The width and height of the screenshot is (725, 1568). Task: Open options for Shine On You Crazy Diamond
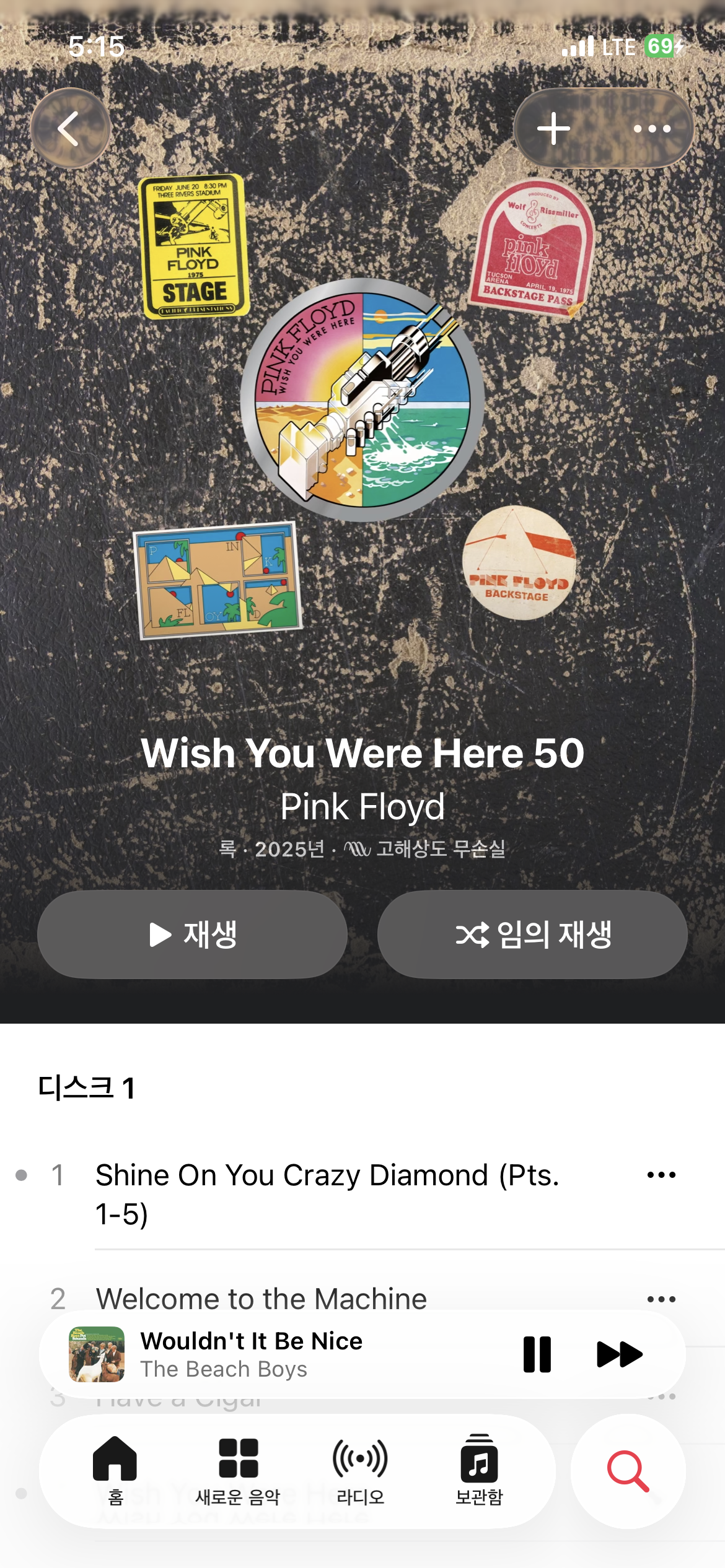(x=661, y=1175)
